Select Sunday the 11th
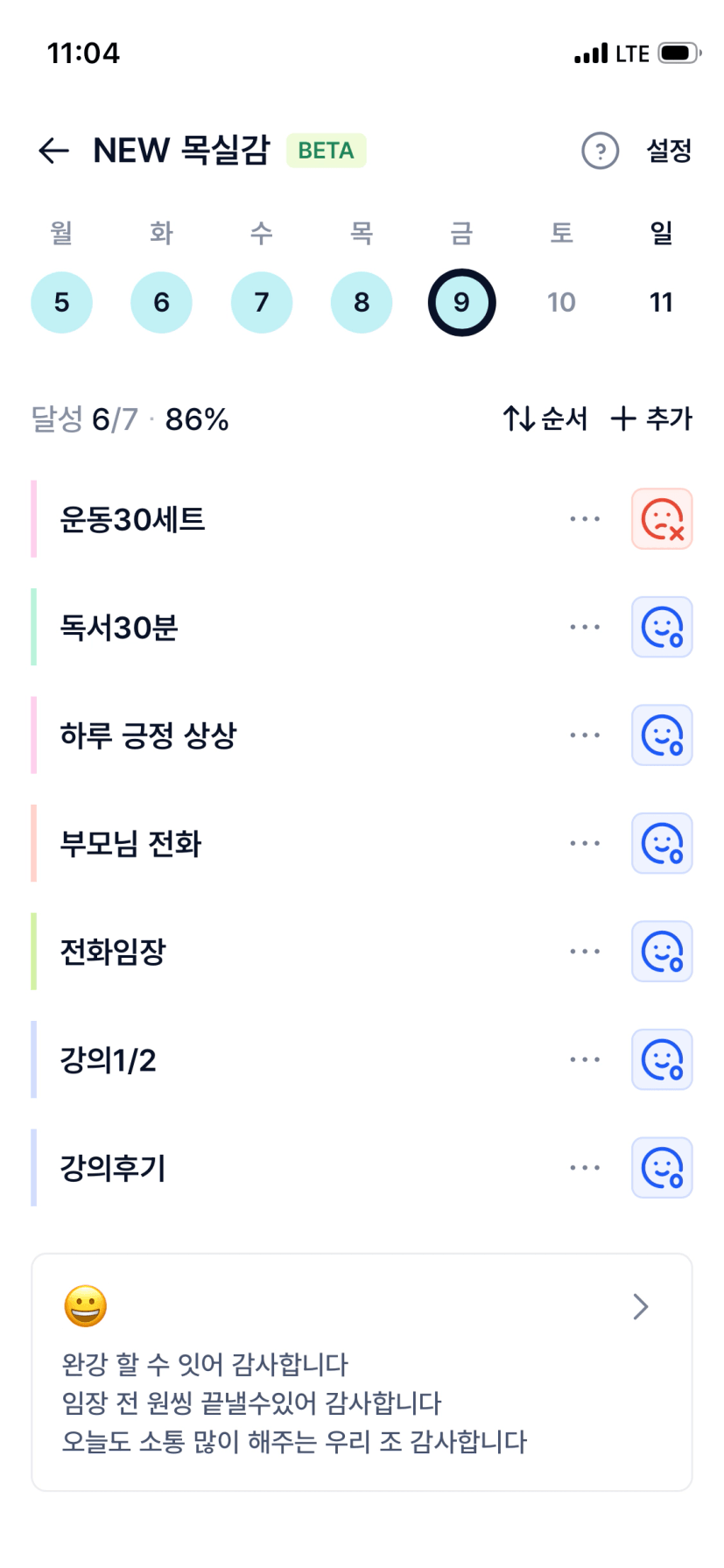The width and height of the screenshot is (724, 1568). (661, 302)
